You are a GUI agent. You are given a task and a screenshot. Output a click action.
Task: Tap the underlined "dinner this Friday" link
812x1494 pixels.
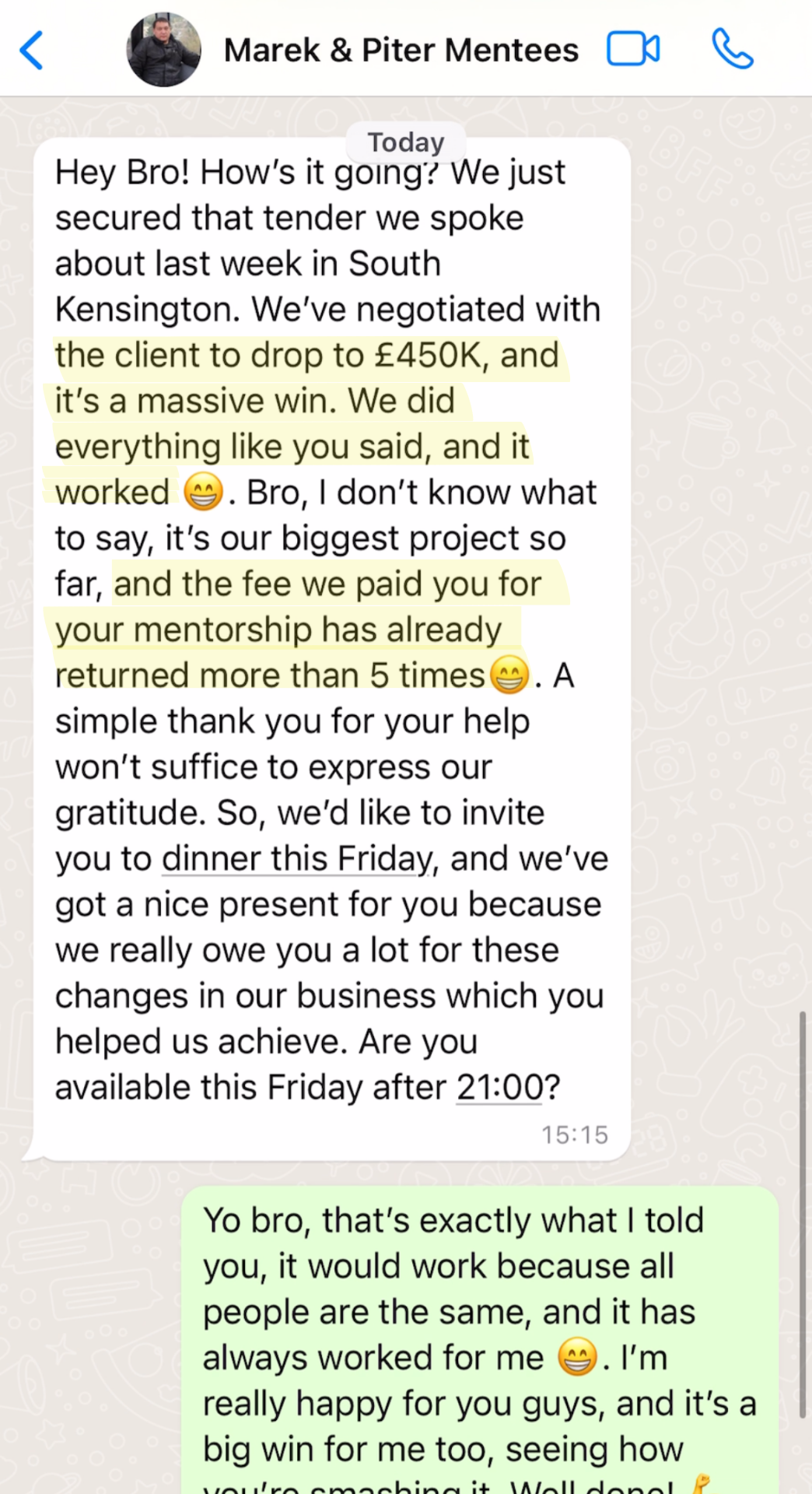296,860
